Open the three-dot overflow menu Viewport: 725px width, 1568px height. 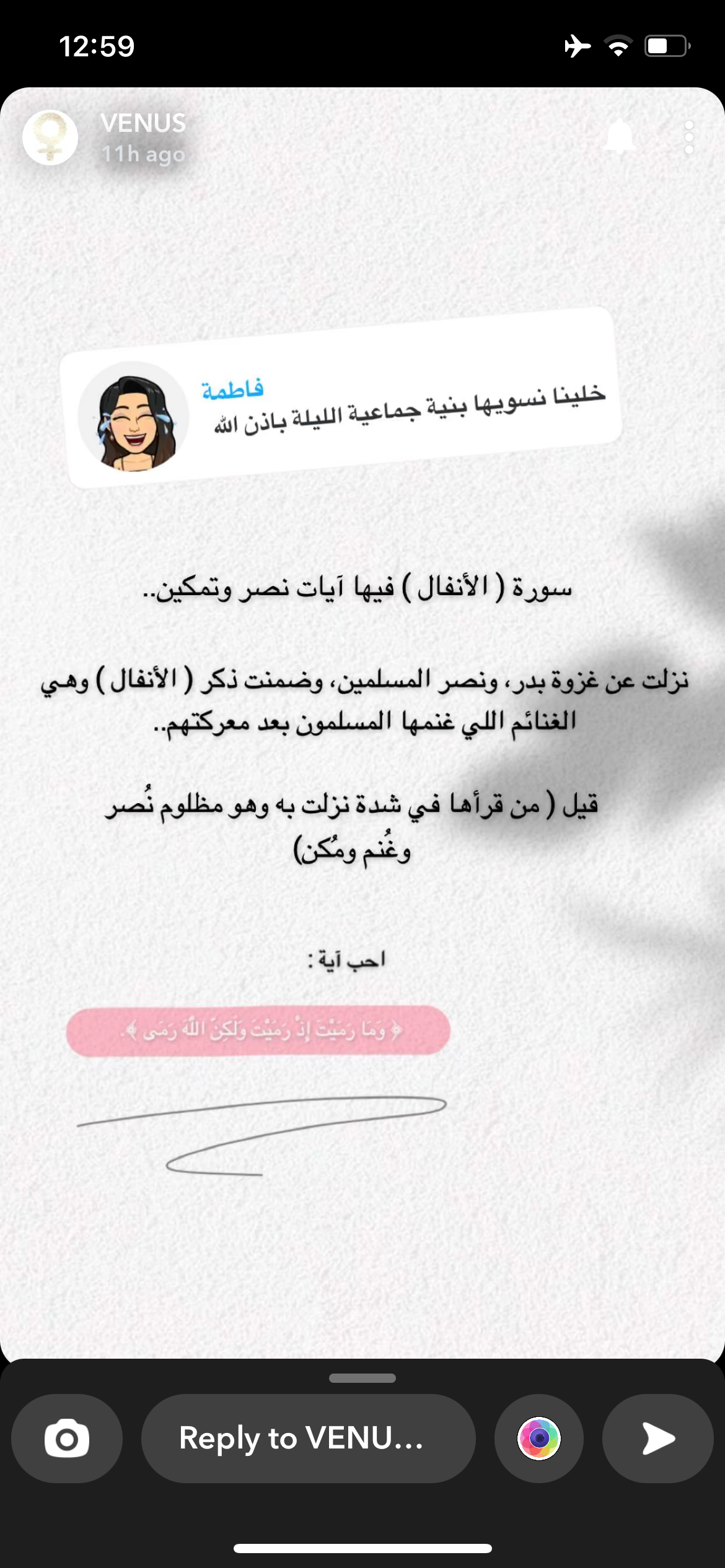click(688, 137)
